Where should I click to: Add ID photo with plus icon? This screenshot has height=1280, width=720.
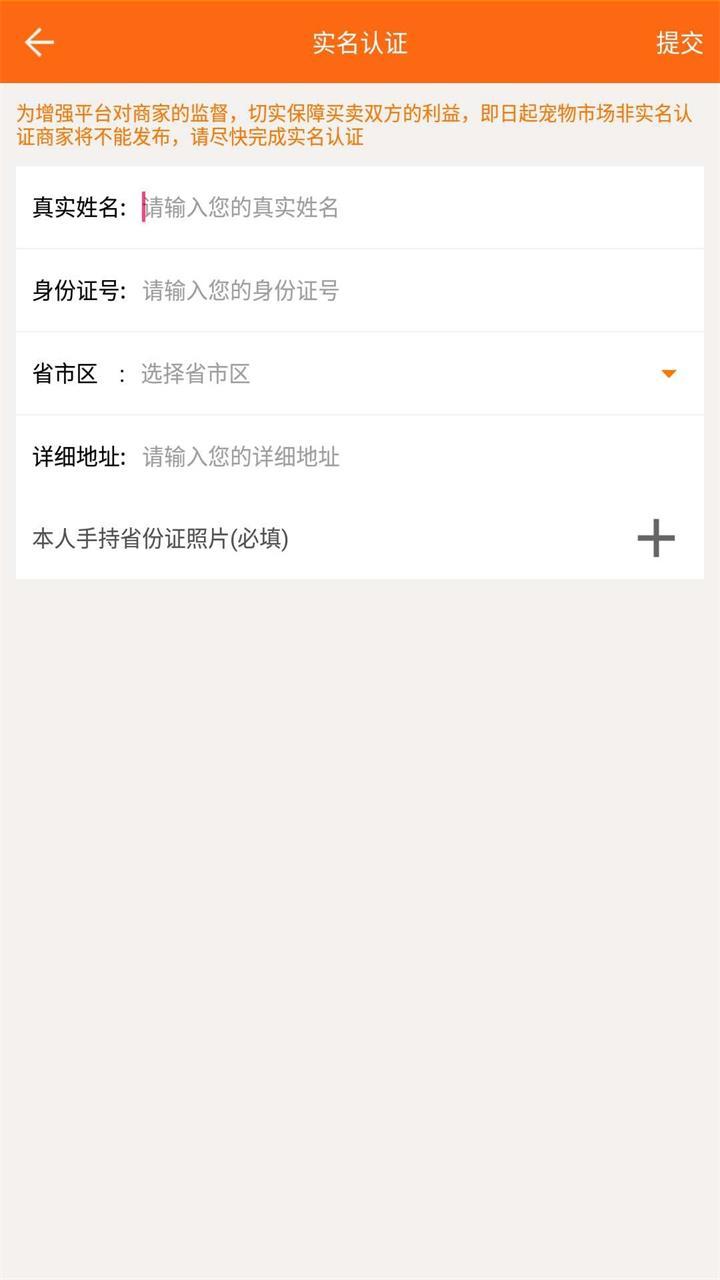(656, 538)
